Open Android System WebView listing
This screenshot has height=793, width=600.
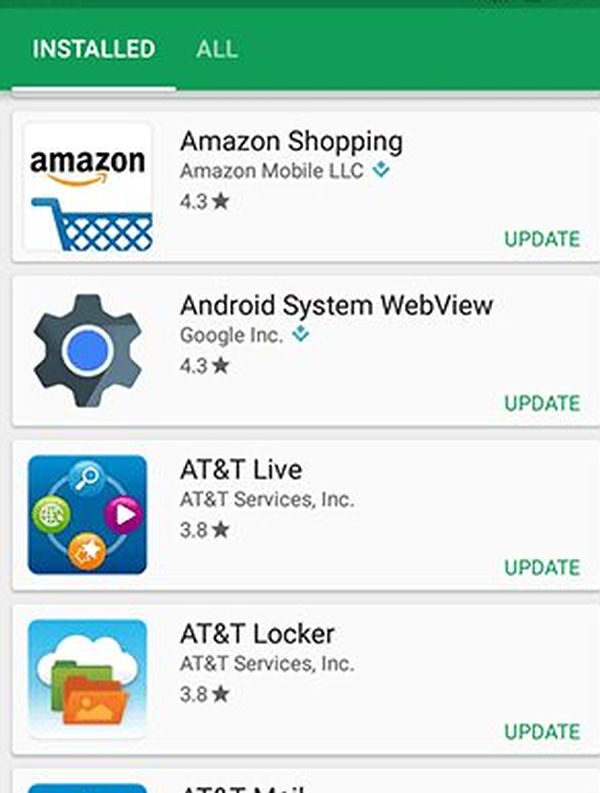tap(336, 305)
